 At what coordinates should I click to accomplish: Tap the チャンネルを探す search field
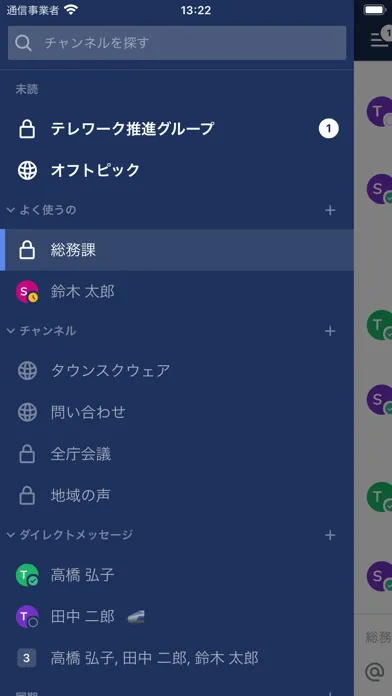tap(177, 43)
